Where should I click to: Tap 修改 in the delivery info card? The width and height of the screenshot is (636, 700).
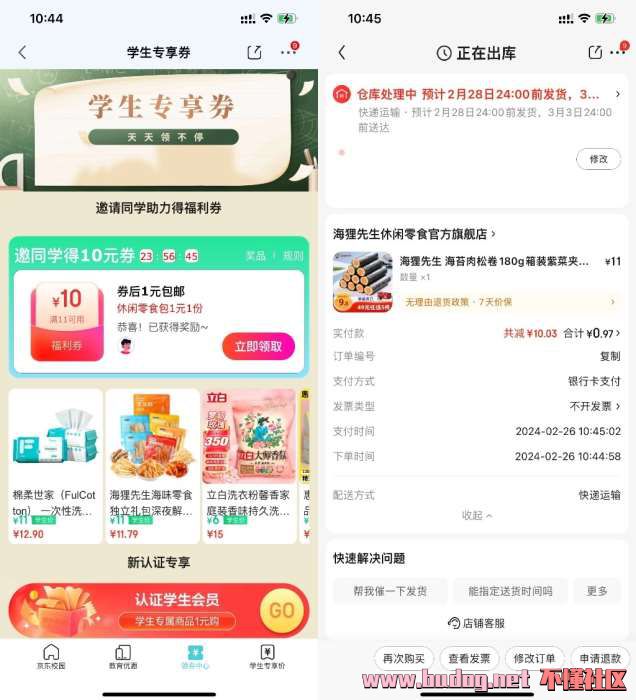point(598,159)
